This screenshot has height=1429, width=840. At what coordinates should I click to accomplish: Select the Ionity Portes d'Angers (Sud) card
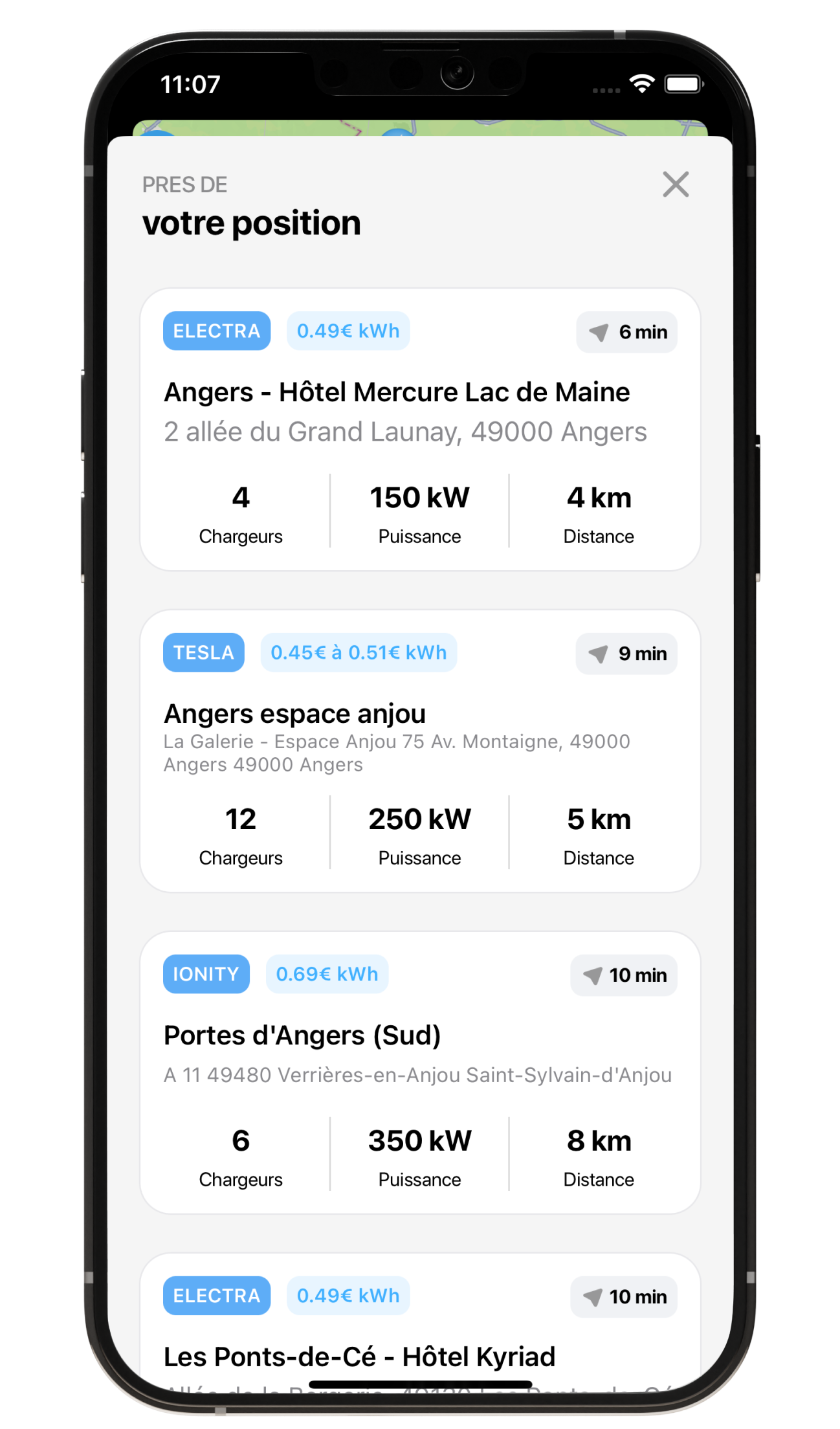[x=302, y=1036]
